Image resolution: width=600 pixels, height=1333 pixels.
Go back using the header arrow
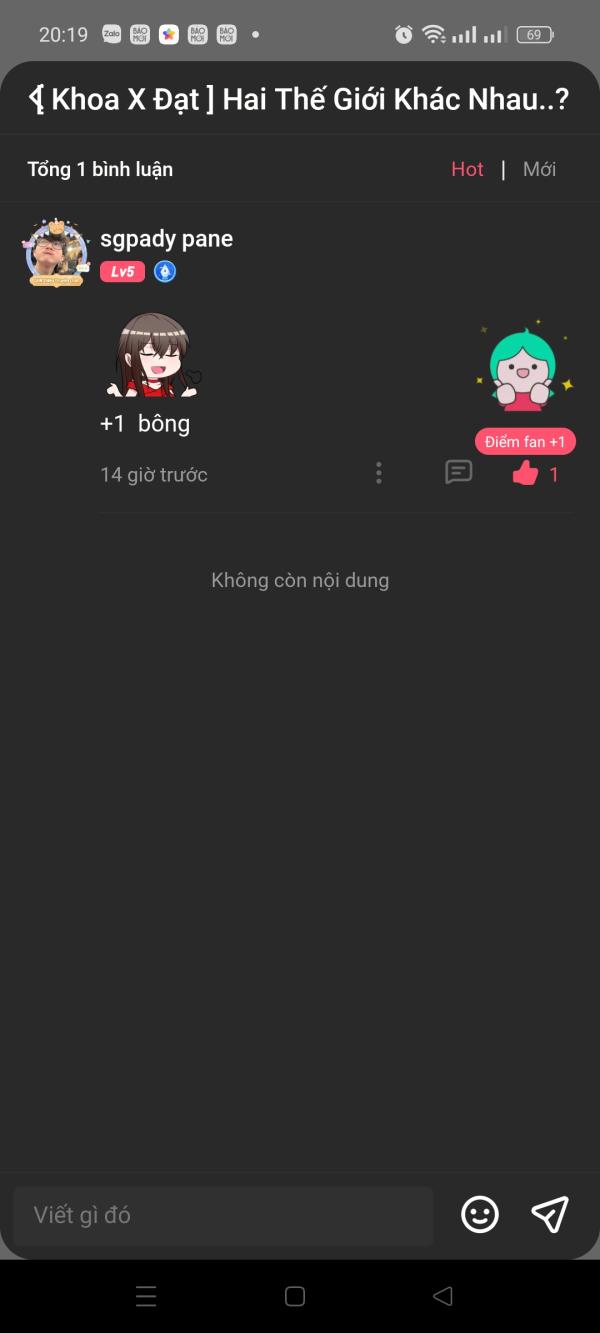pyautogui.click(x=36, y=99)
